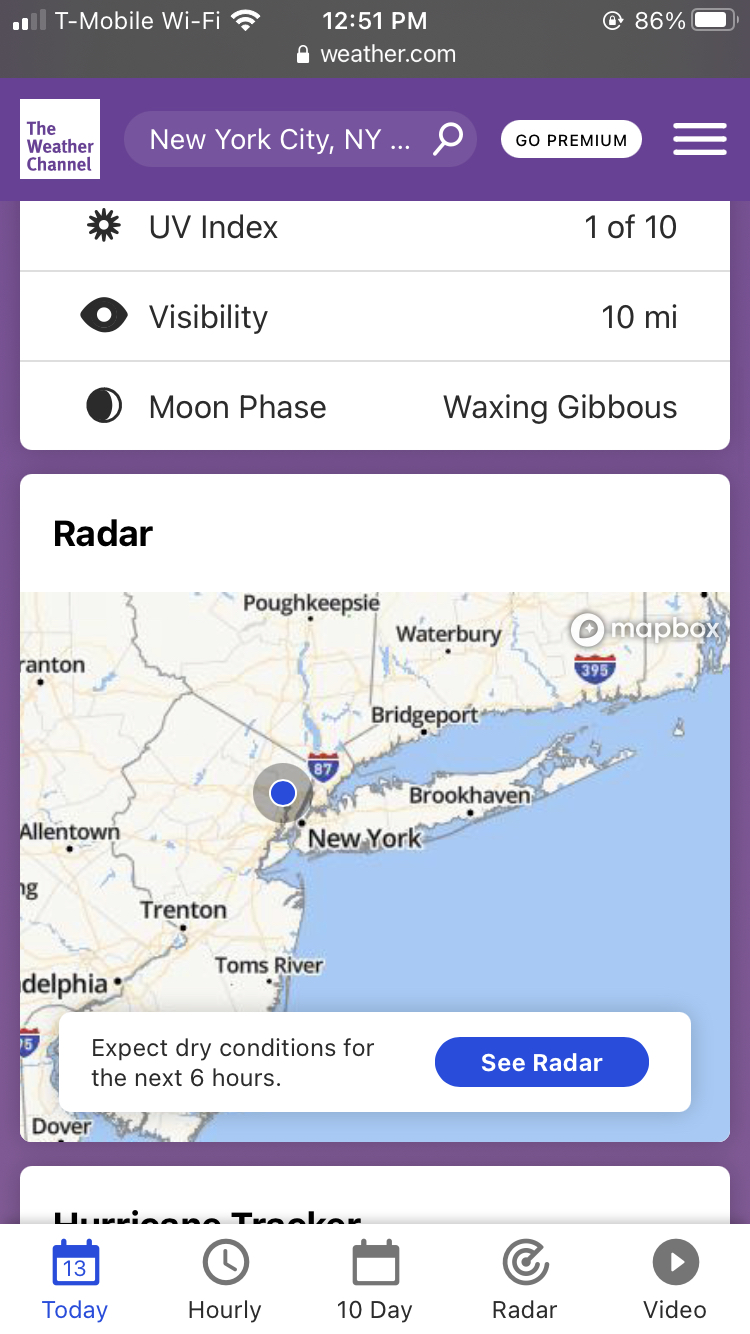Tap the New York City location search field
Image resolution: width=750 pixels, height=1334 pixels.
pos(290,139)
